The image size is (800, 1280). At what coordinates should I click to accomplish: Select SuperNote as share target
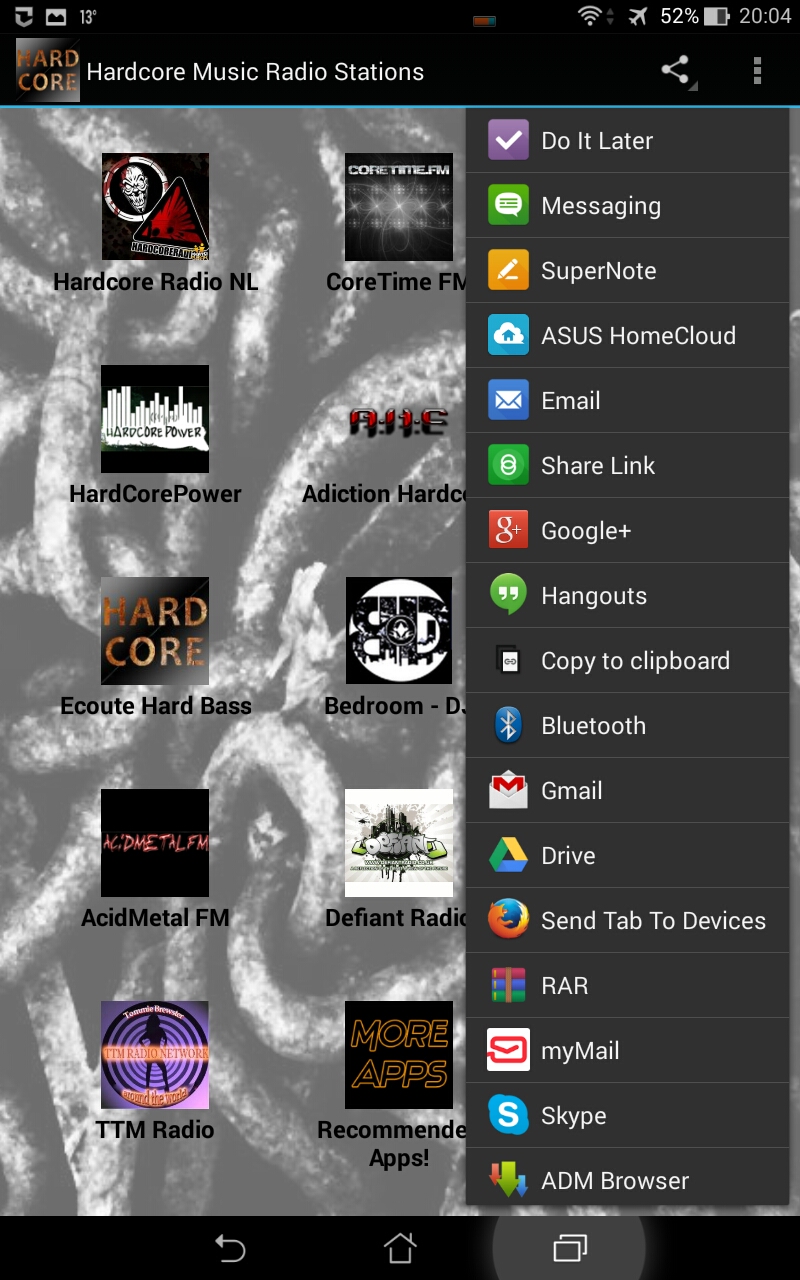tap(627, 271)
